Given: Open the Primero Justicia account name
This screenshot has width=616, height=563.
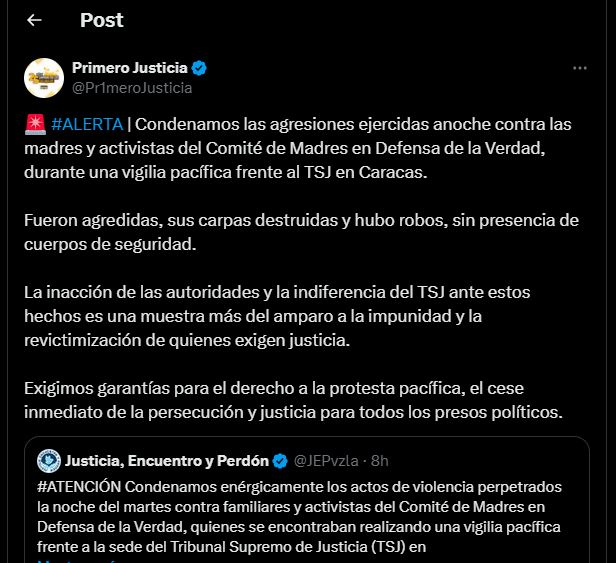Looking at the screenshot, I should (x=129, y=68).
